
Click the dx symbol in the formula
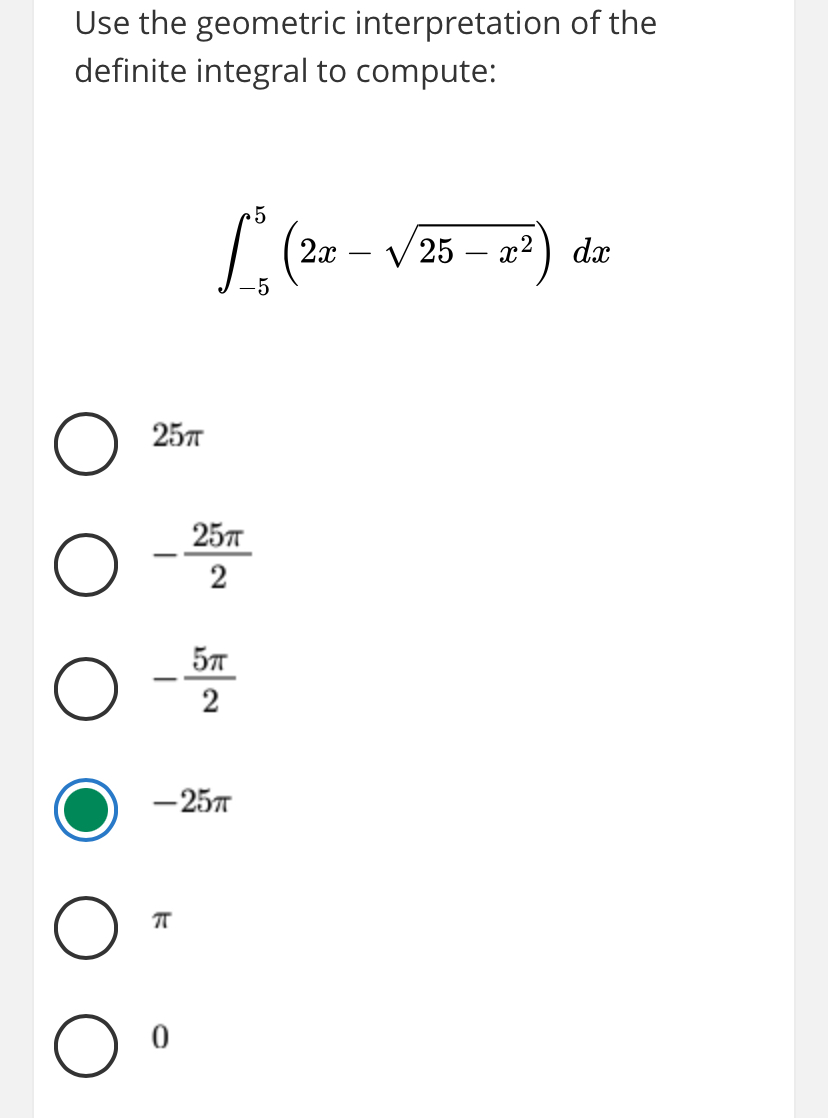coord(592,252)
